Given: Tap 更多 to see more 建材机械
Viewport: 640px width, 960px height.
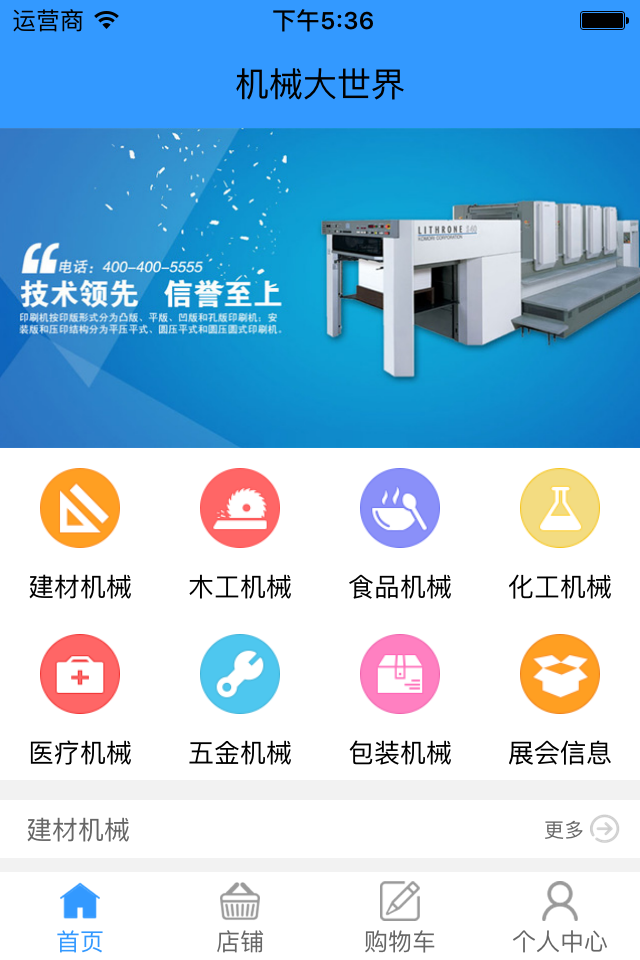Looking at the screenshot, I should click(581, 829).
